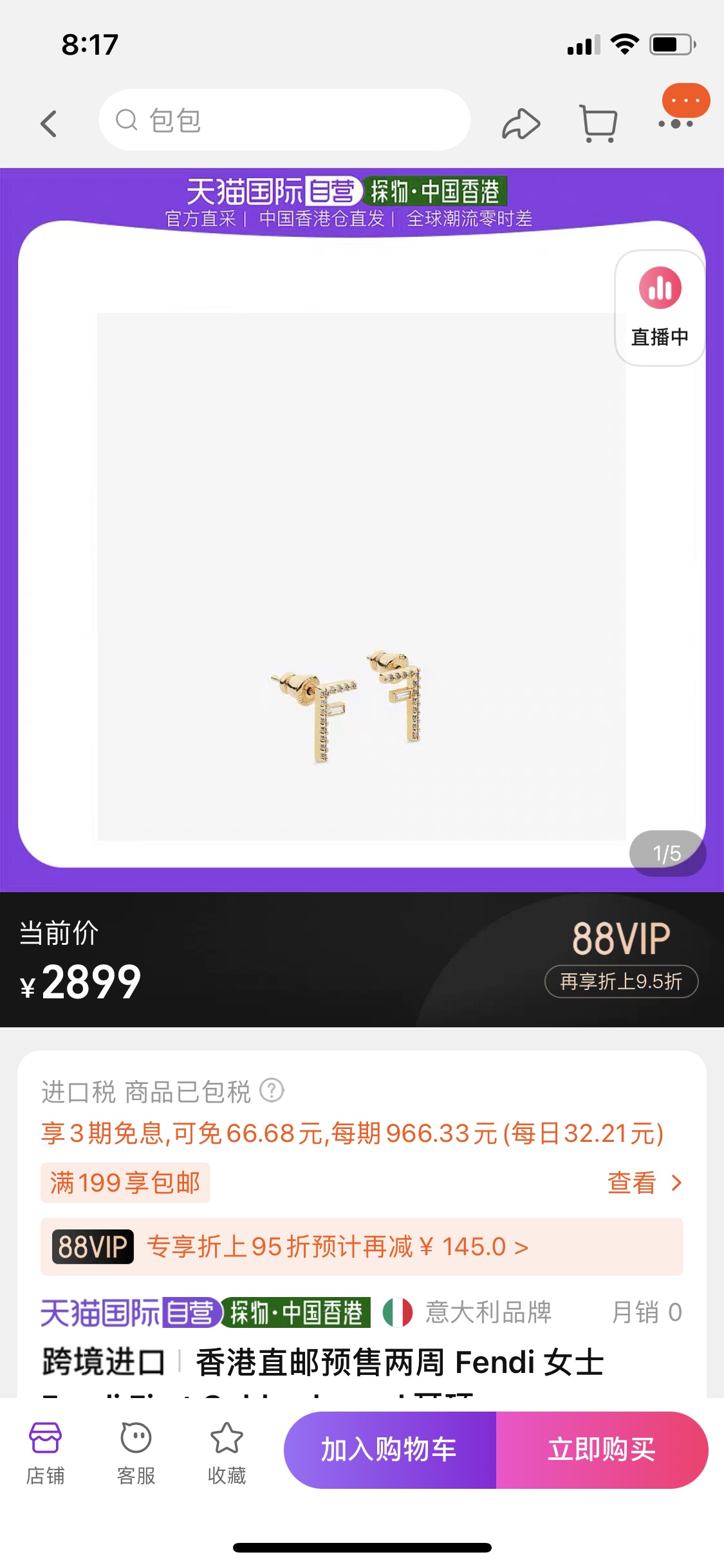Image resolution: width=724 pixels, height=1568 pixels.
Task: Open the shopping cart icon
Action: [599, 122]
